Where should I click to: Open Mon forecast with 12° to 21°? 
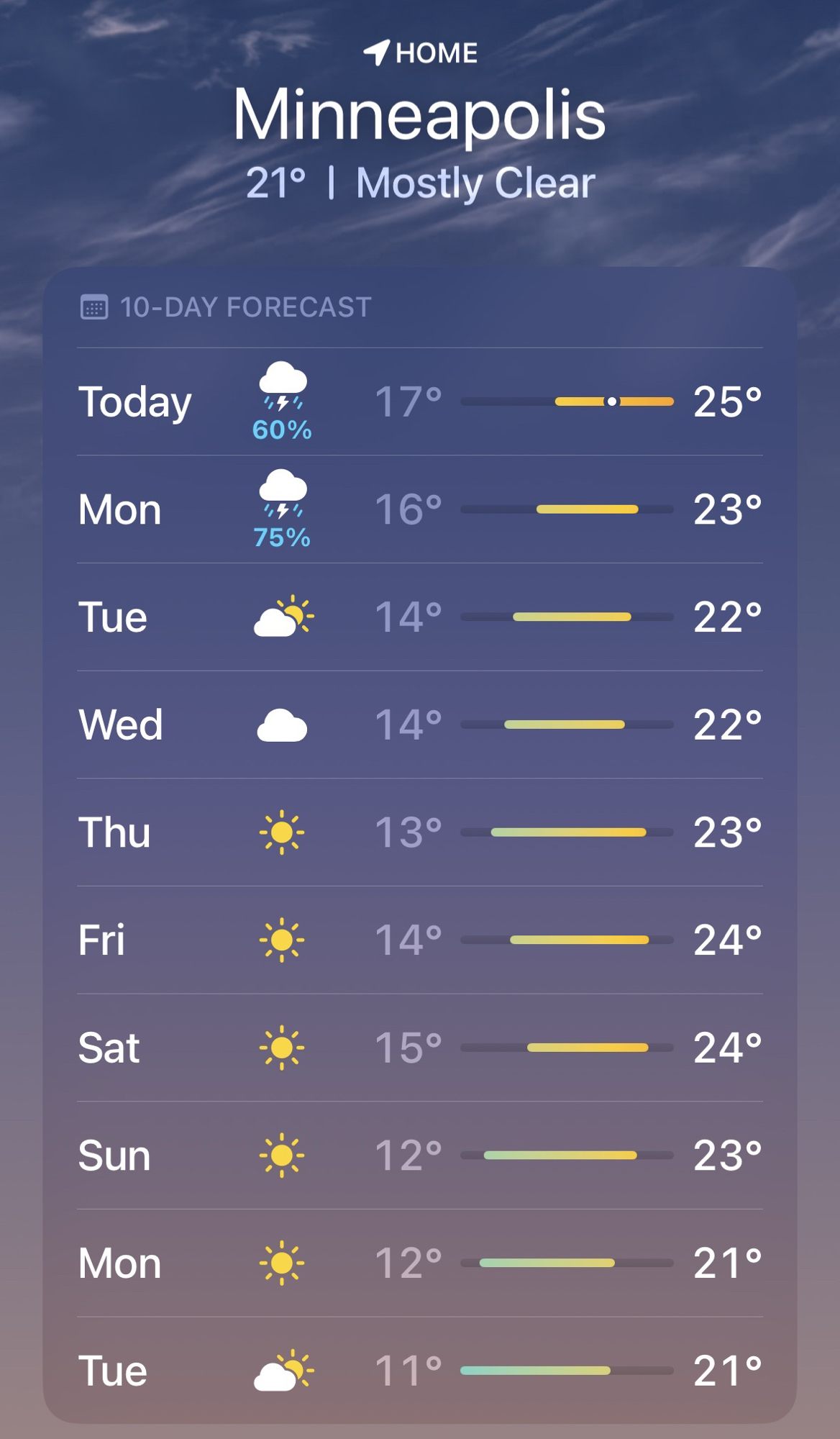pos(420,1263)
